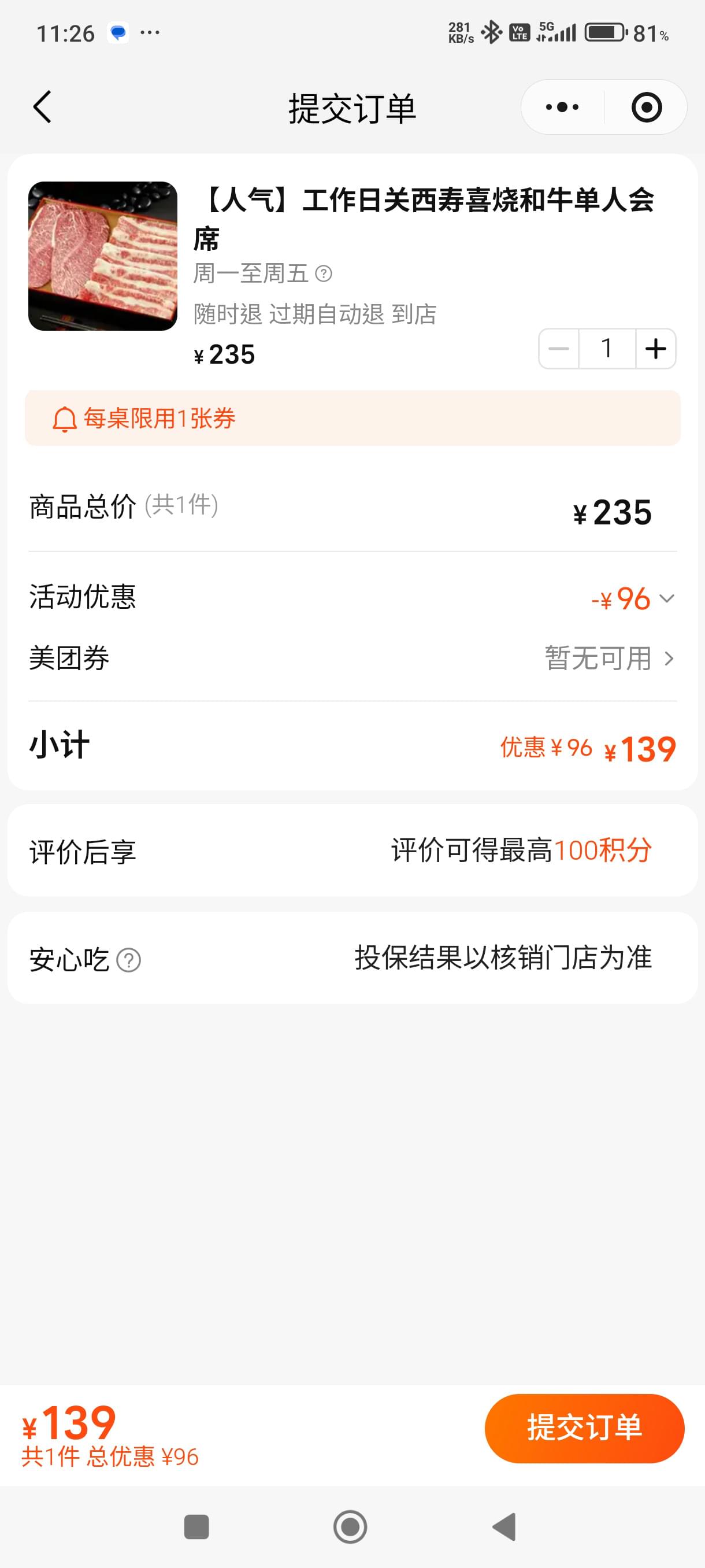Open the help icon next to 周一至周五
This screenshot has height=1568, width=705.
click(x=324, y=274)
